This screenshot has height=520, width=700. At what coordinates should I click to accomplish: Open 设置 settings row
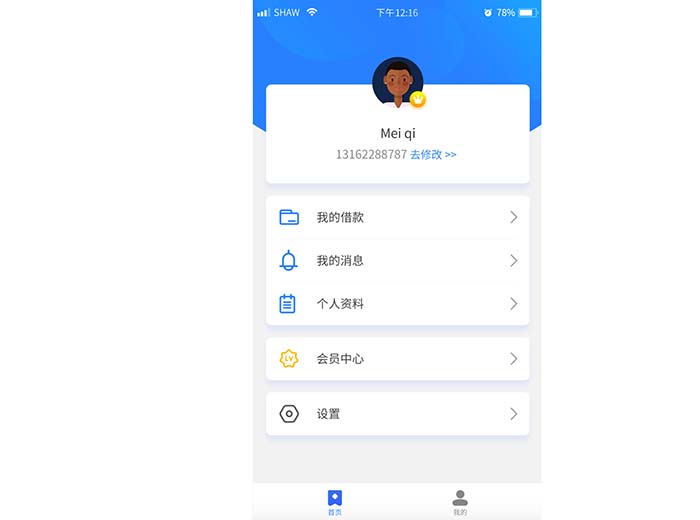point(397,413)
